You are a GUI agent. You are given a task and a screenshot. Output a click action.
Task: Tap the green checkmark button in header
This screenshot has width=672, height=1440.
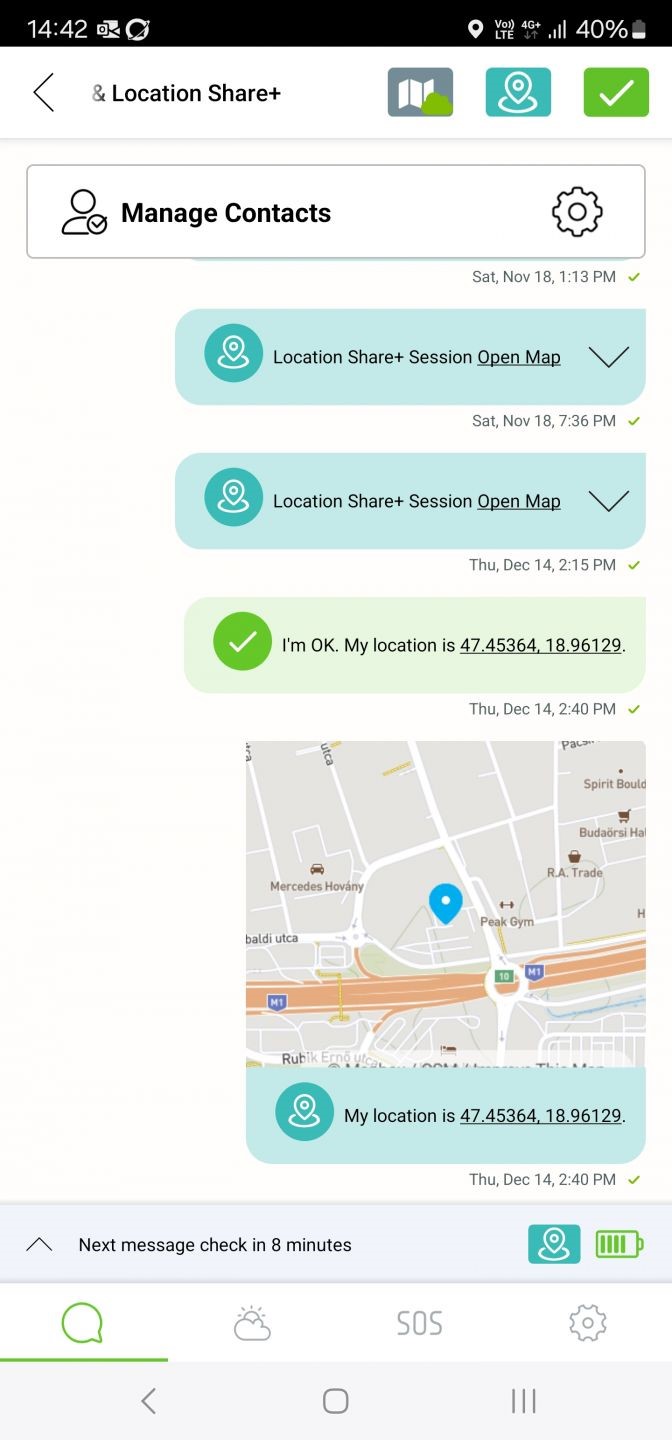tap(616, 93)
